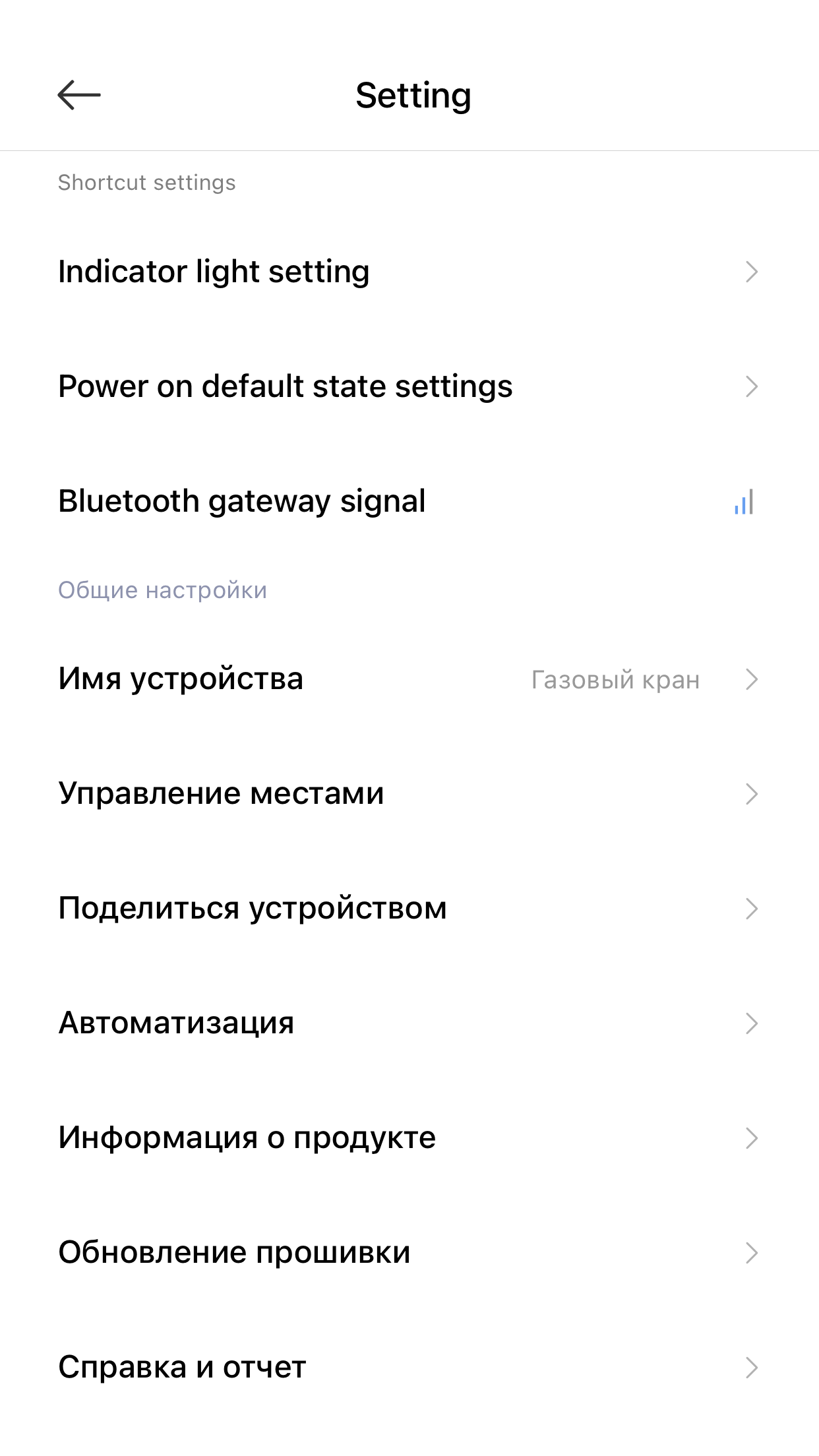
Task: Open Indicator light setting
Action: click(x=409, y=272)
